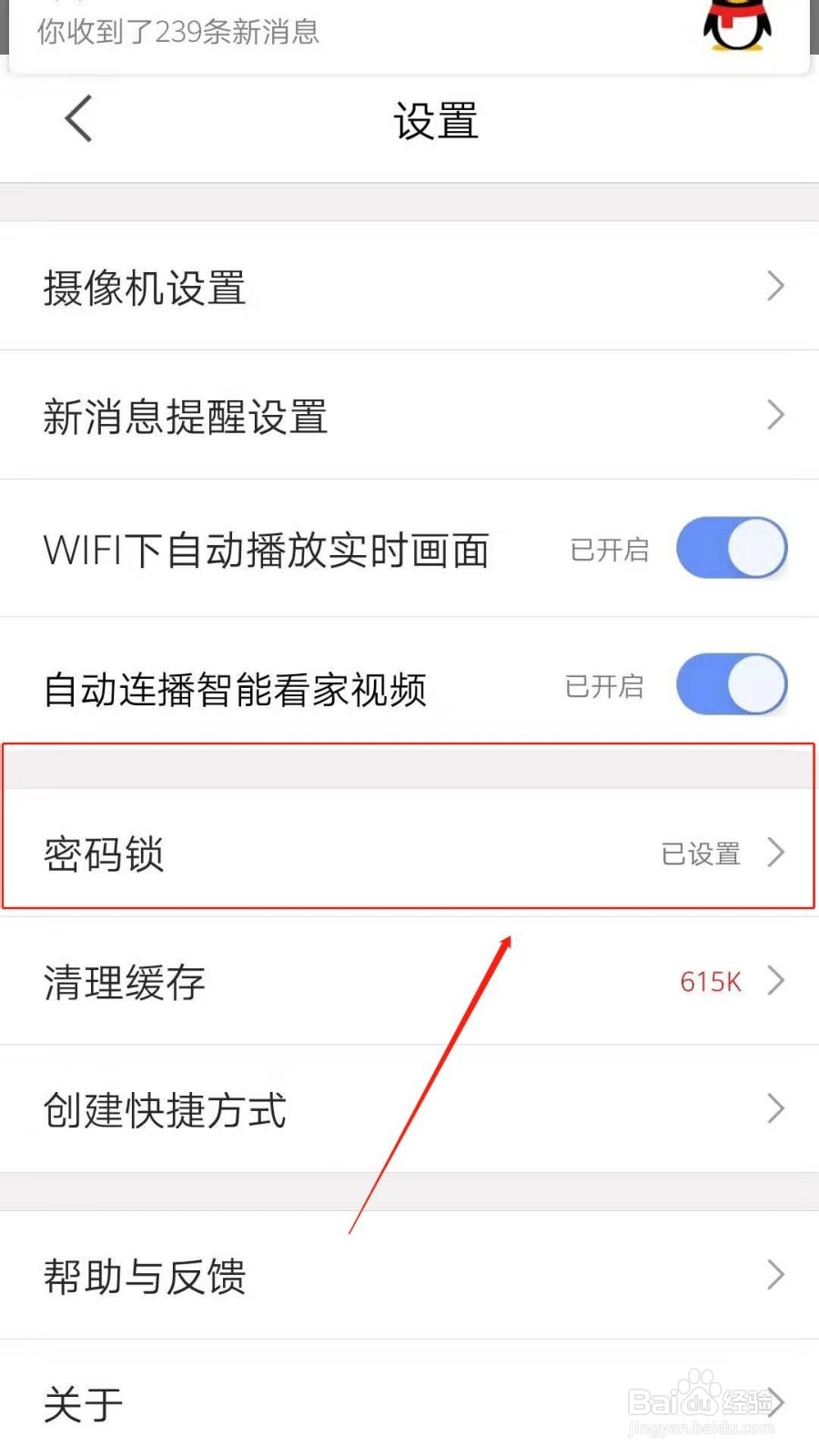Viewport: 819px width, 1456px height.
Task: Tap the 设置 title at the top
Action: [435, 119]
